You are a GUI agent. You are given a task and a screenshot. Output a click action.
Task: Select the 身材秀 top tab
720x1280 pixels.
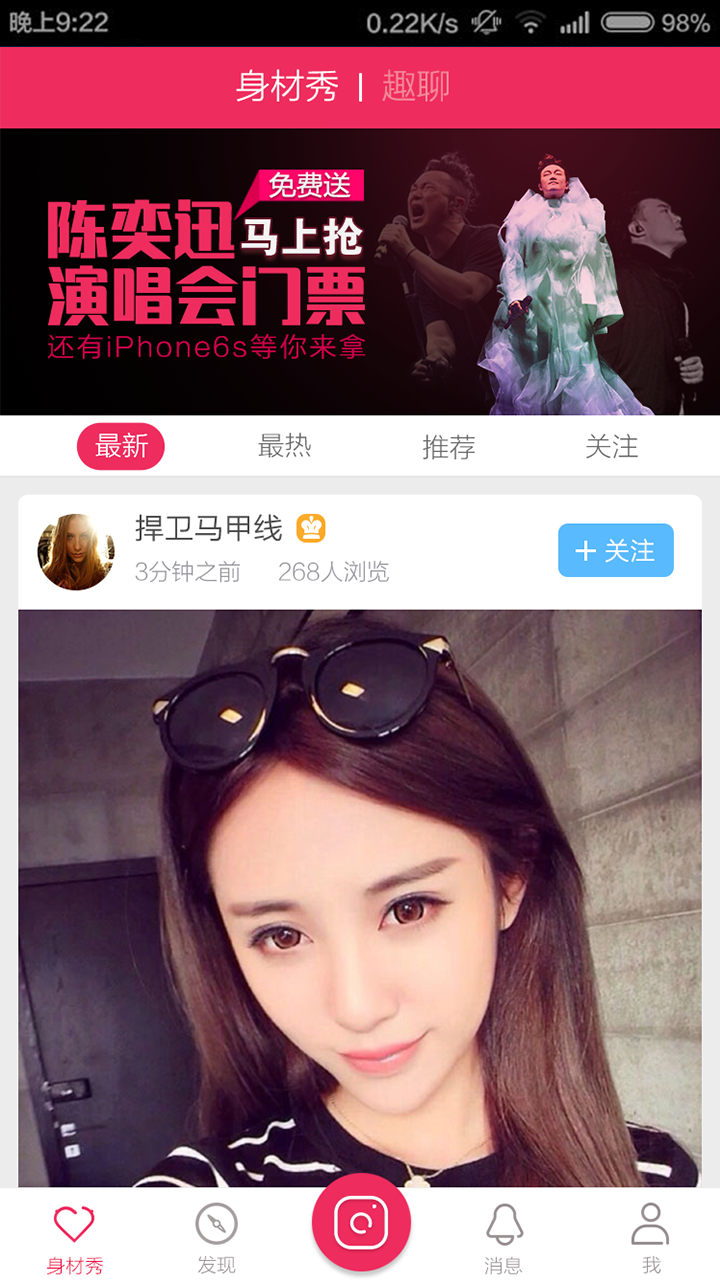pos(287,87)
